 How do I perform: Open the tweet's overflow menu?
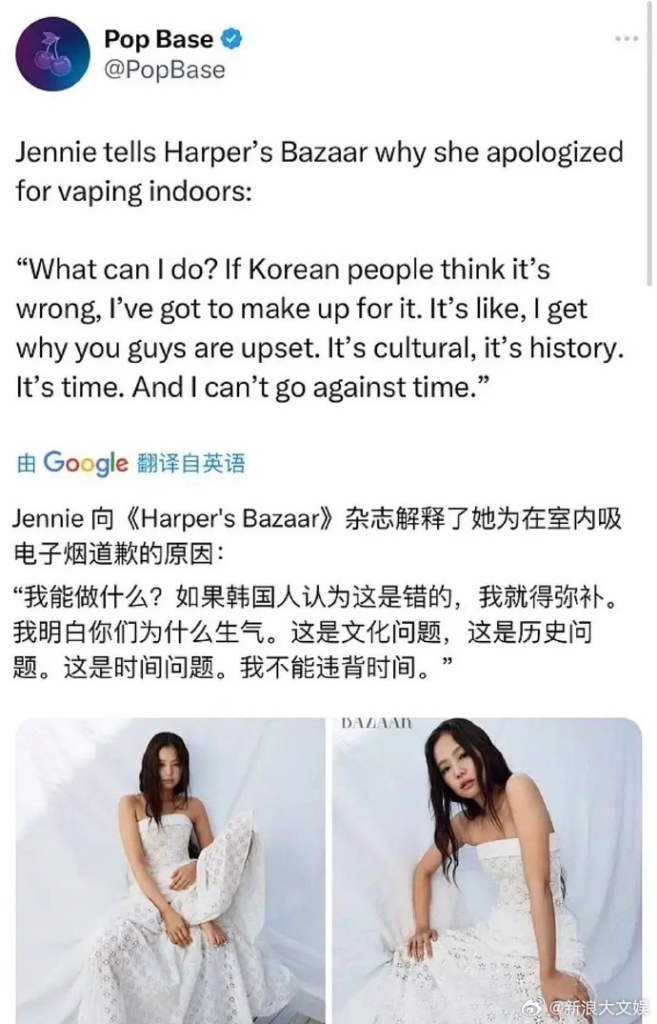[x=626, y=39]
